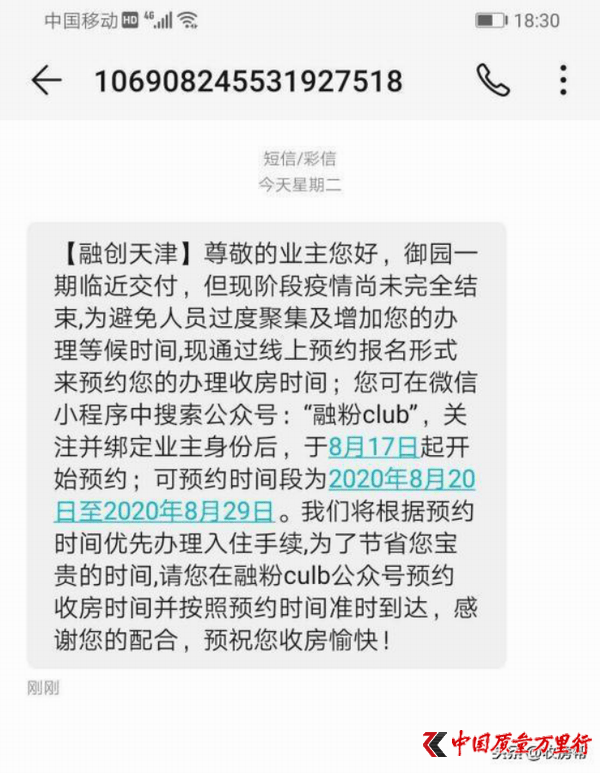Open the three-dot overflow menu
Viewport: 600px width, 773px height.
pos(564,80)
